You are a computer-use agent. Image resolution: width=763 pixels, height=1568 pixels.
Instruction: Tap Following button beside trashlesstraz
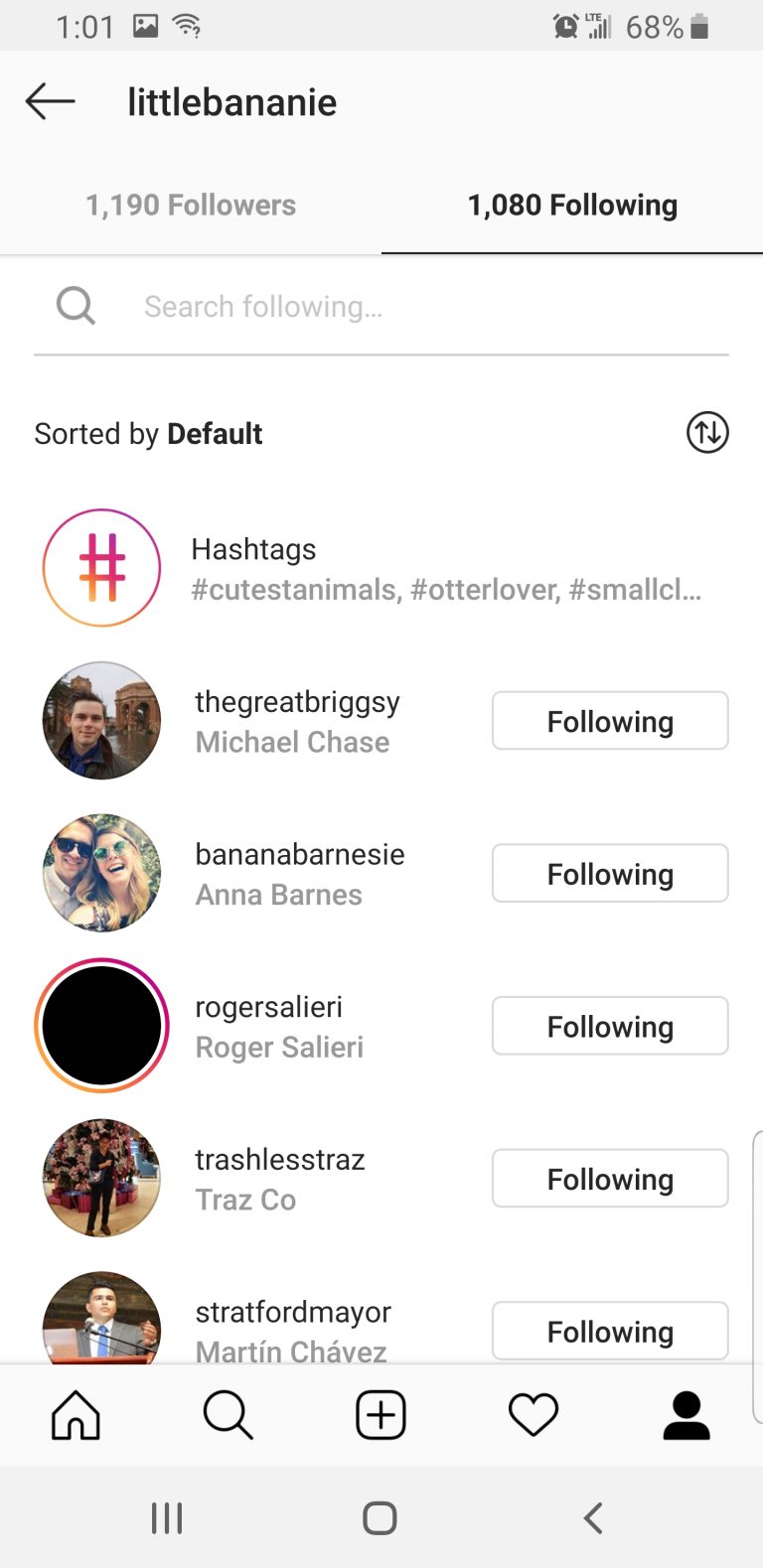(609, 1179)
